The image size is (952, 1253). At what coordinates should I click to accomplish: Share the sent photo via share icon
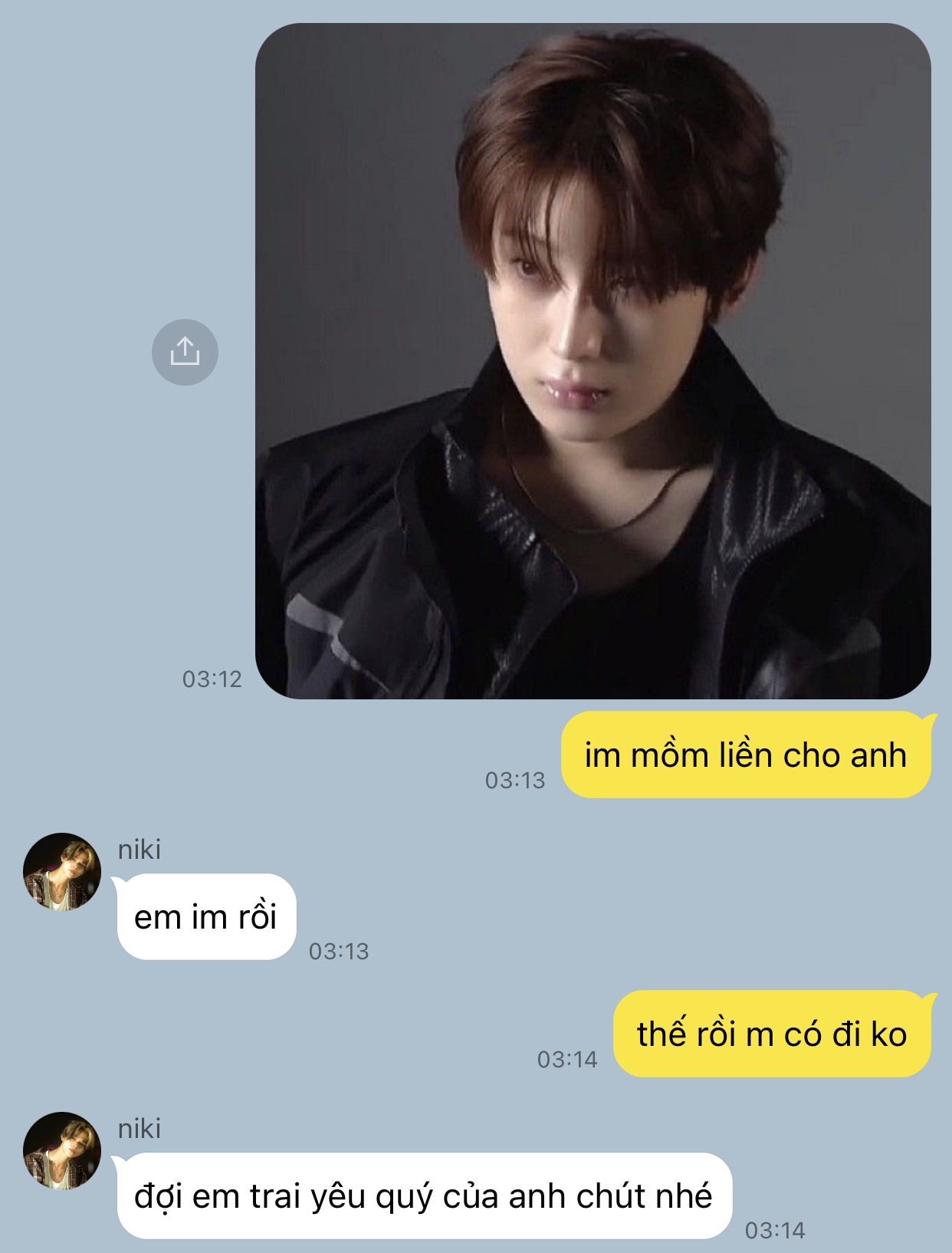[185, 352]
